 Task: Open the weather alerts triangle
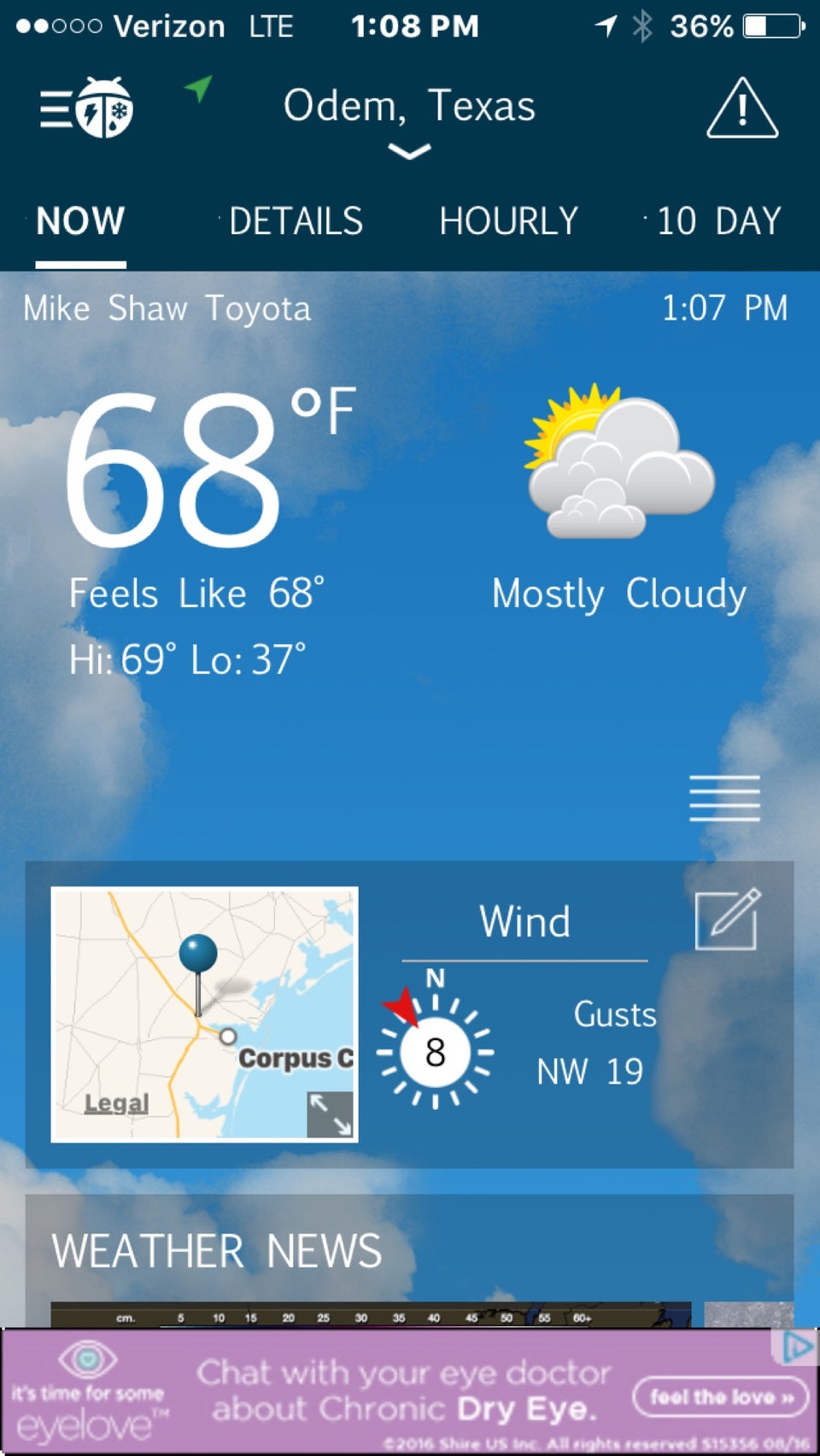click(x=741, y=108)
